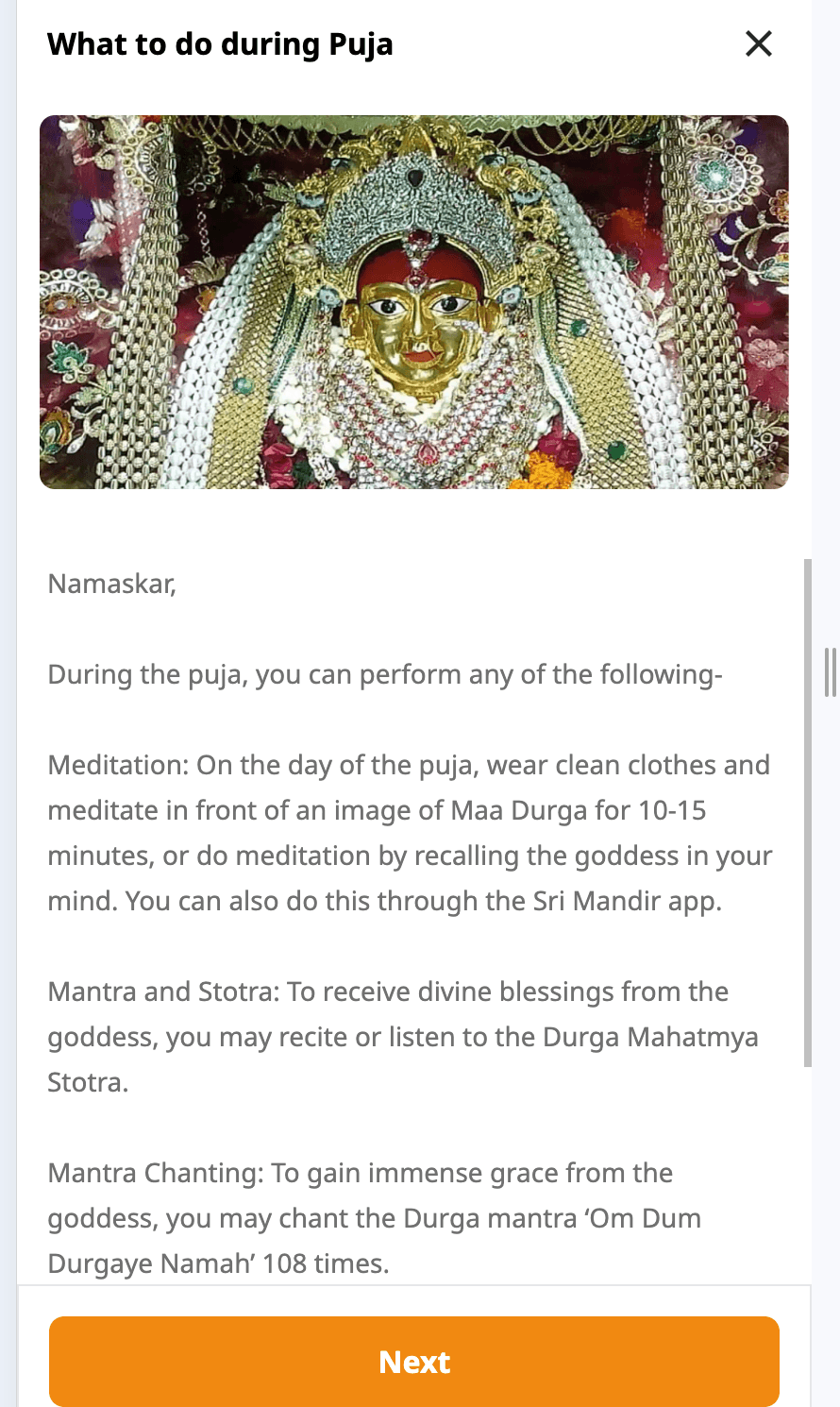Close the What to do during Puja sheet
Viewport: 840px width, 1407px height.
(x=759, y=43)
